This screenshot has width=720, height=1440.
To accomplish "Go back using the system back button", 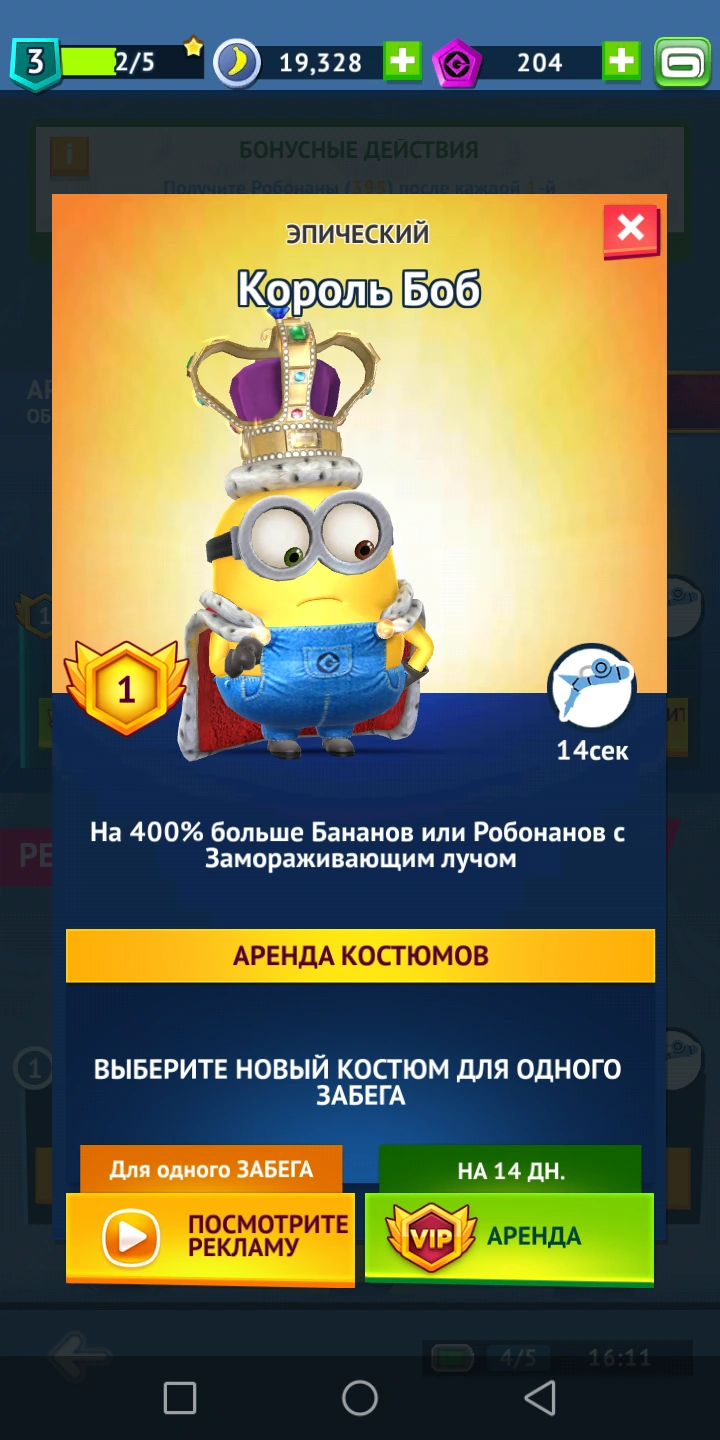I will point(539,1397).
